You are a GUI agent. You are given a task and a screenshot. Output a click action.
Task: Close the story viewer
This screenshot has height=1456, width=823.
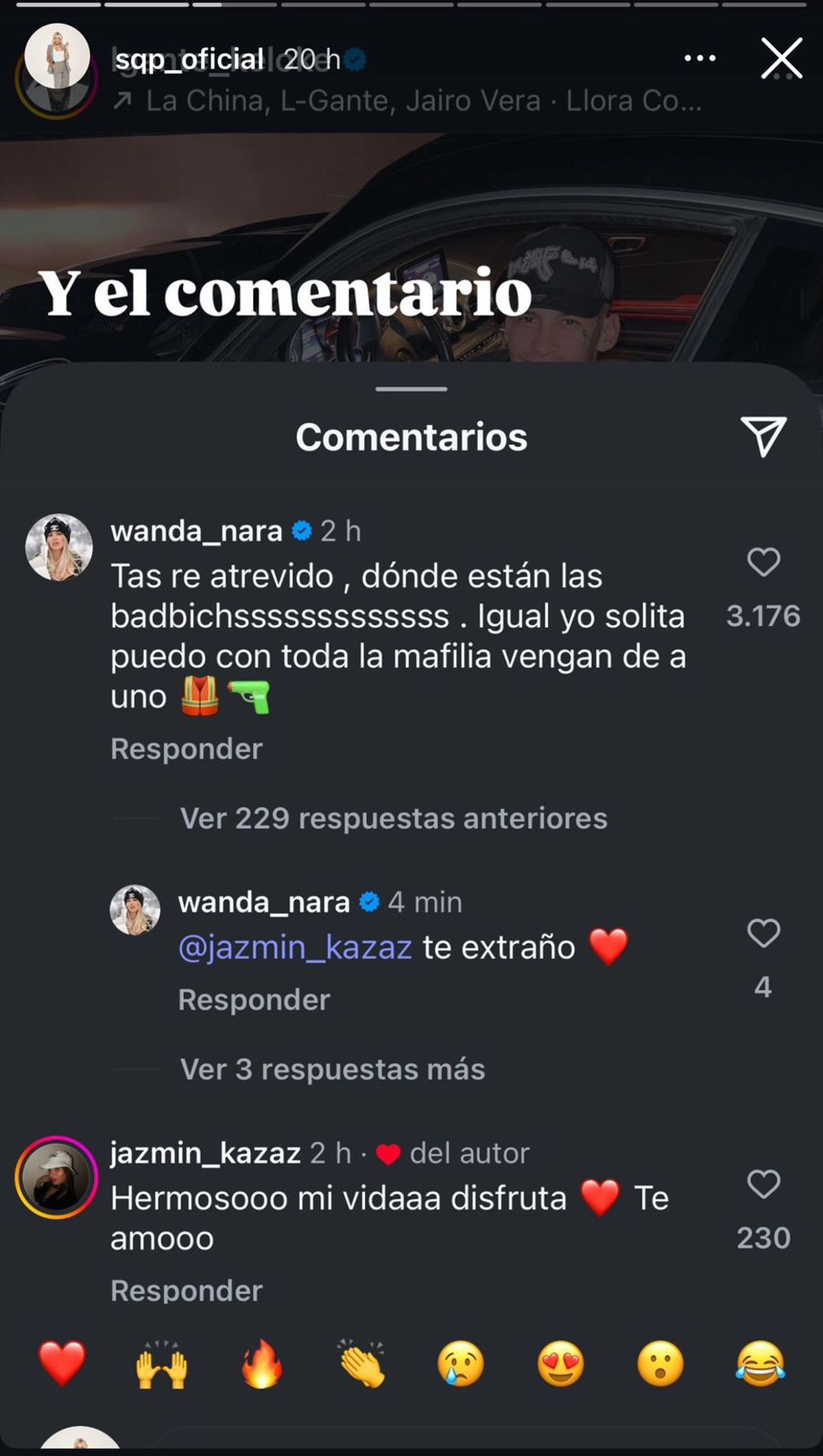(x=781, y=58)
